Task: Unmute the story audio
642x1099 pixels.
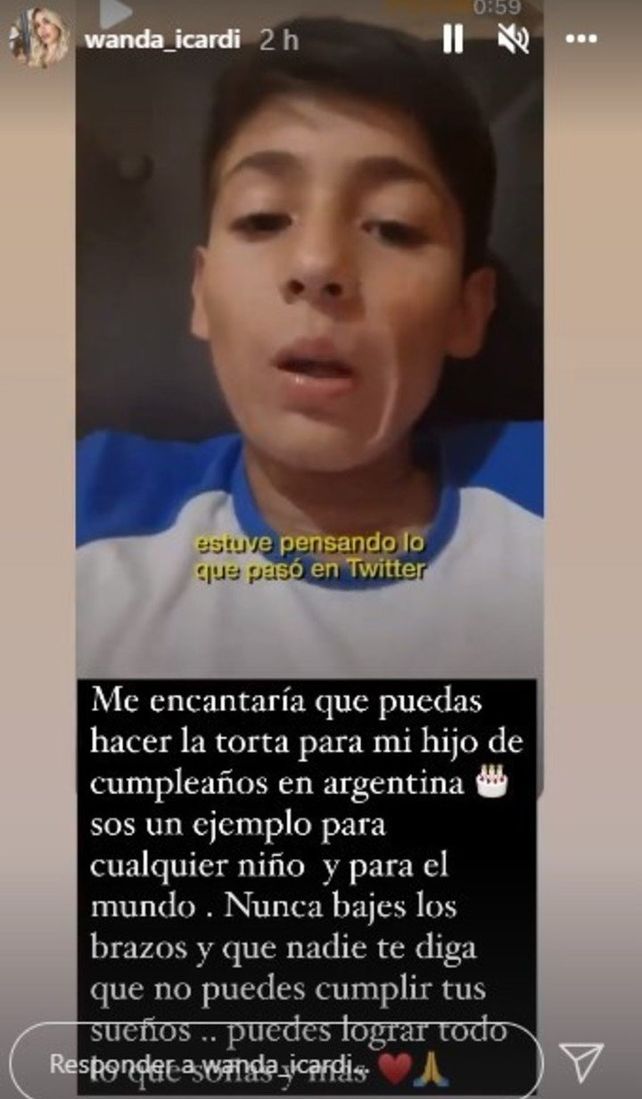Action: 512,39
